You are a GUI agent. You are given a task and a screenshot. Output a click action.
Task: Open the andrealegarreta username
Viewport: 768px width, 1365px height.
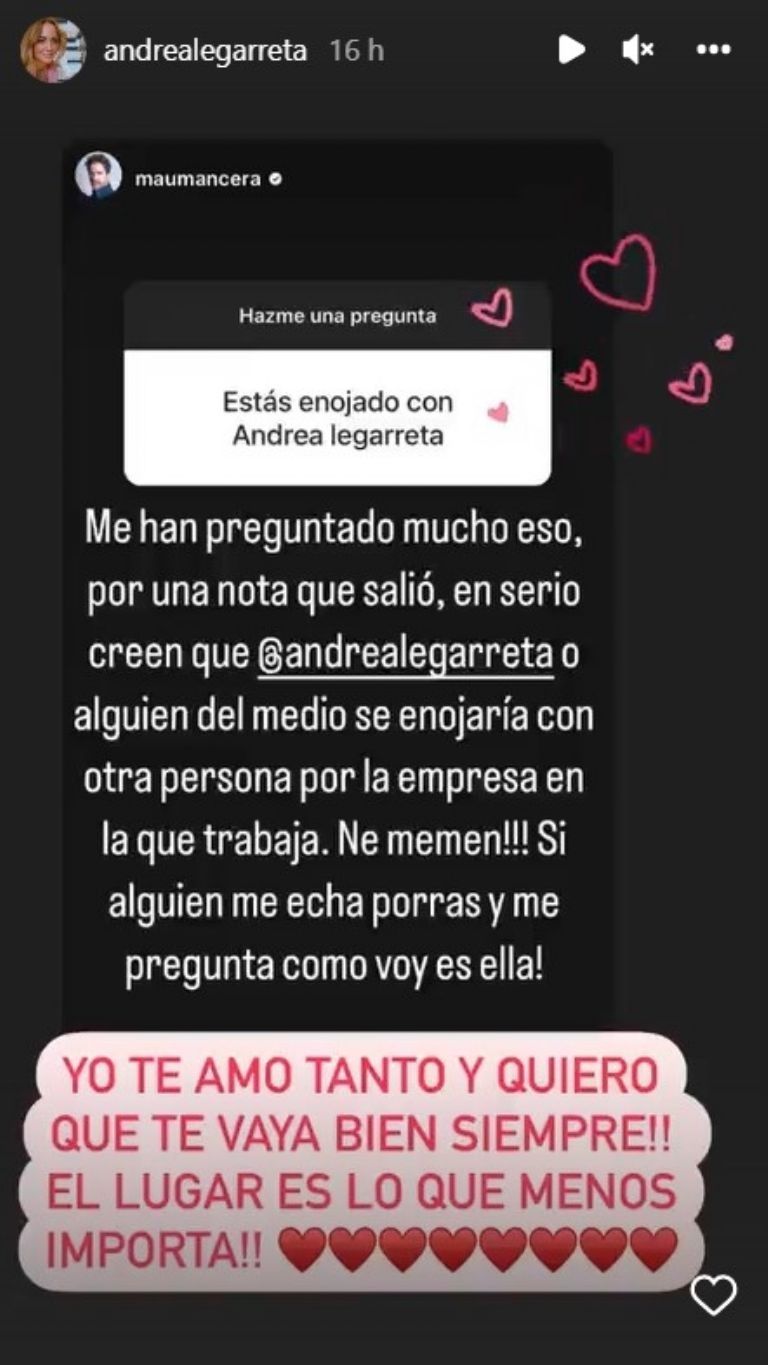205,51
